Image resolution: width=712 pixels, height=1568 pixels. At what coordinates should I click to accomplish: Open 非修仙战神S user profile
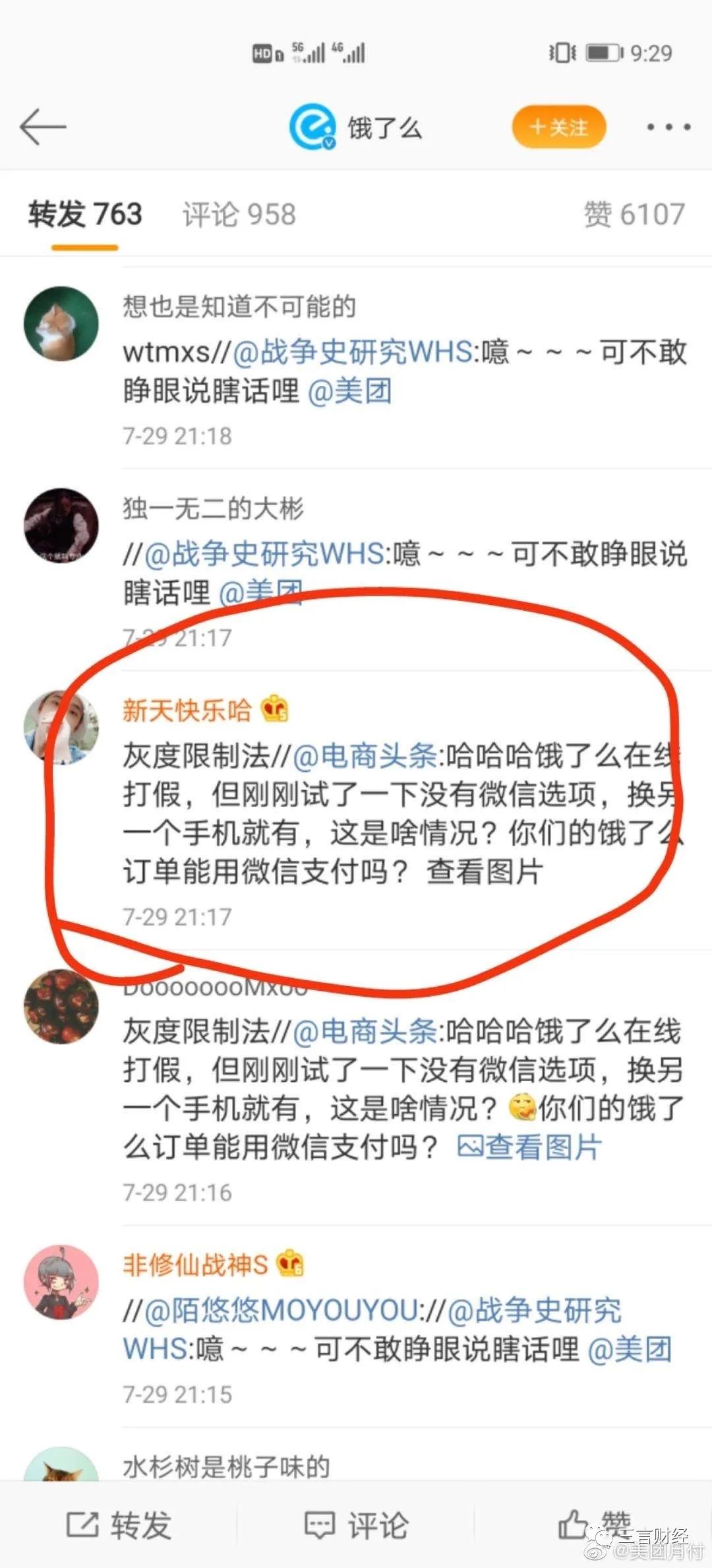click(195, 1265)
